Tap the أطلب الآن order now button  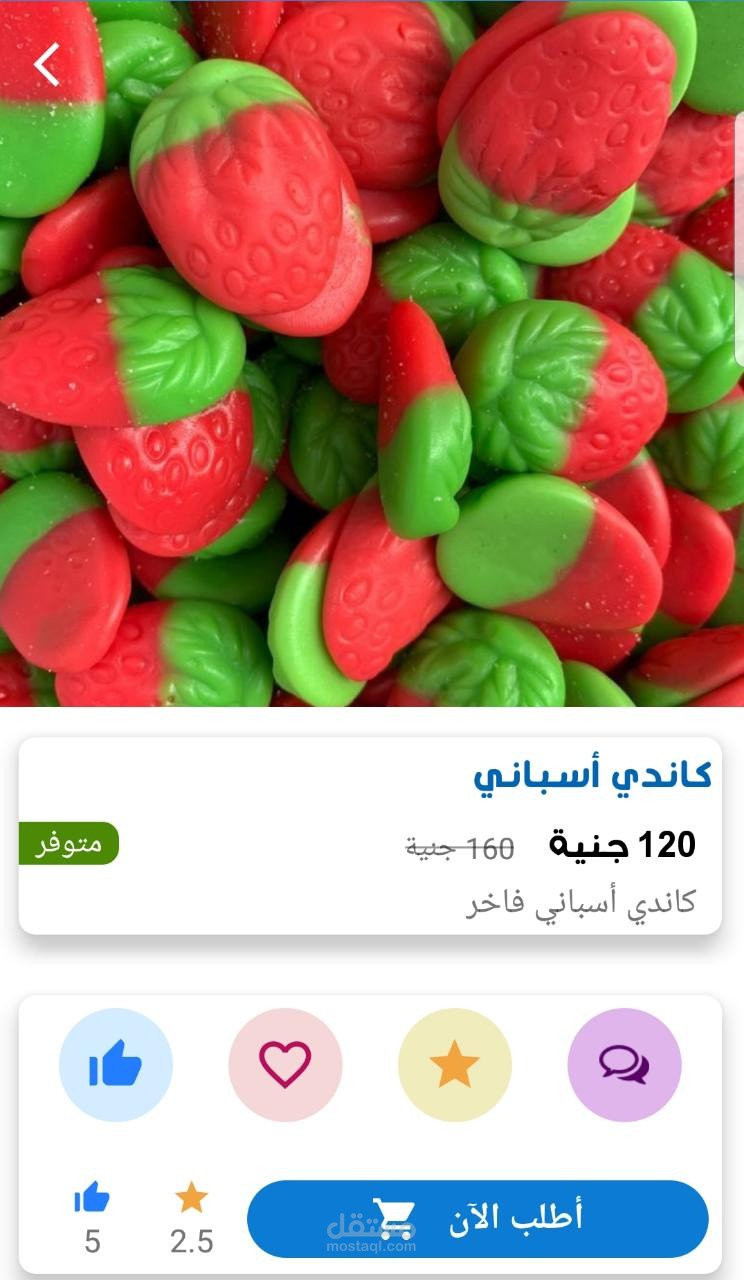(478, 1219)
